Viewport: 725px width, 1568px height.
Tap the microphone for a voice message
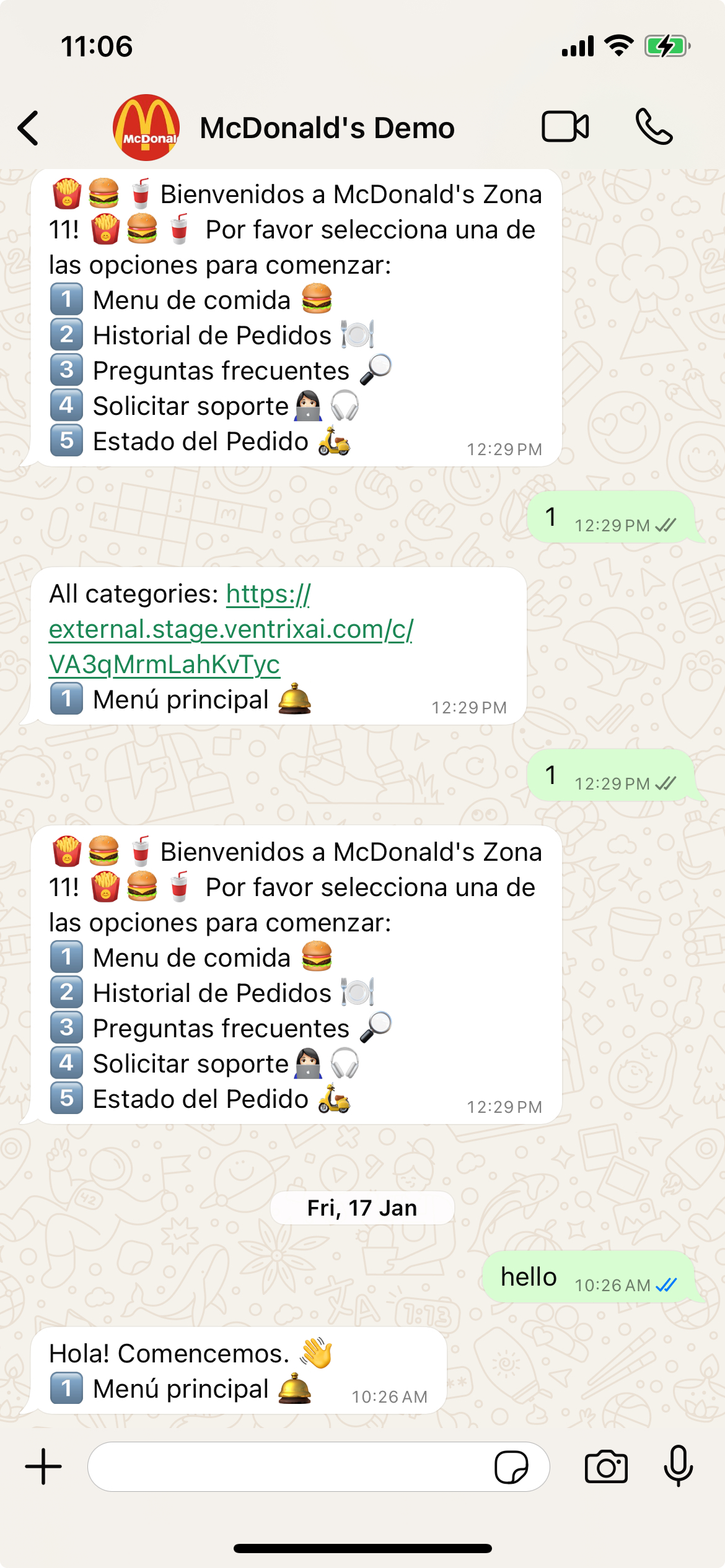[x=678, y=1466]
